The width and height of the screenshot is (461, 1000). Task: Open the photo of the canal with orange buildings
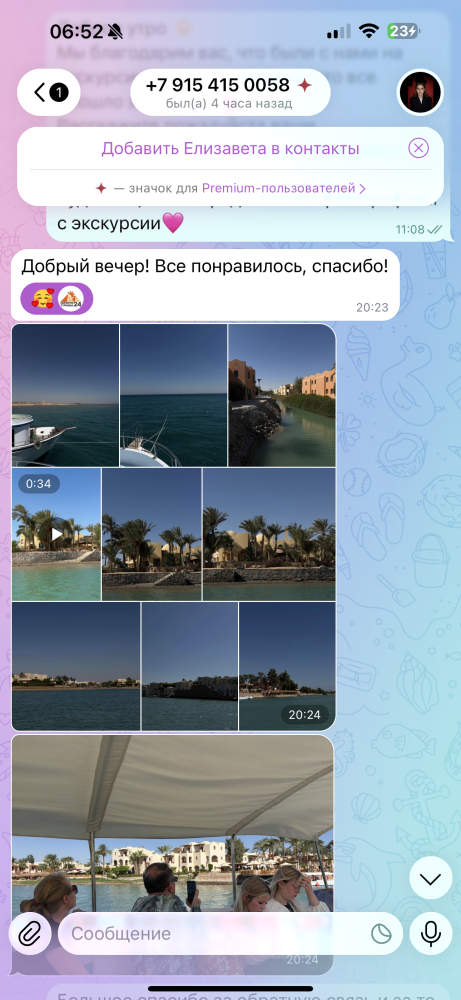282,395
